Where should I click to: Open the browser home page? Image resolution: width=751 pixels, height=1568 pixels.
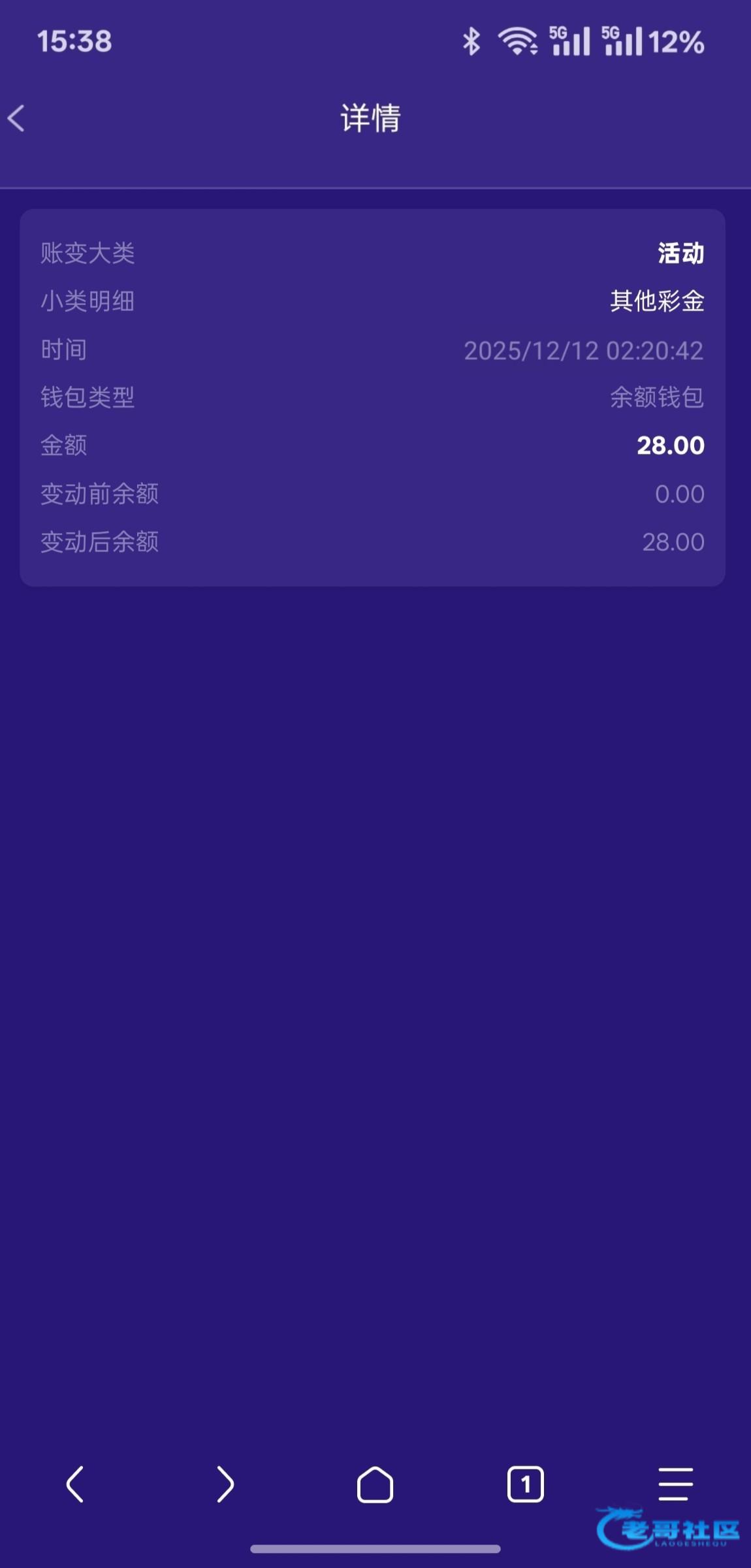(375, 1484)
